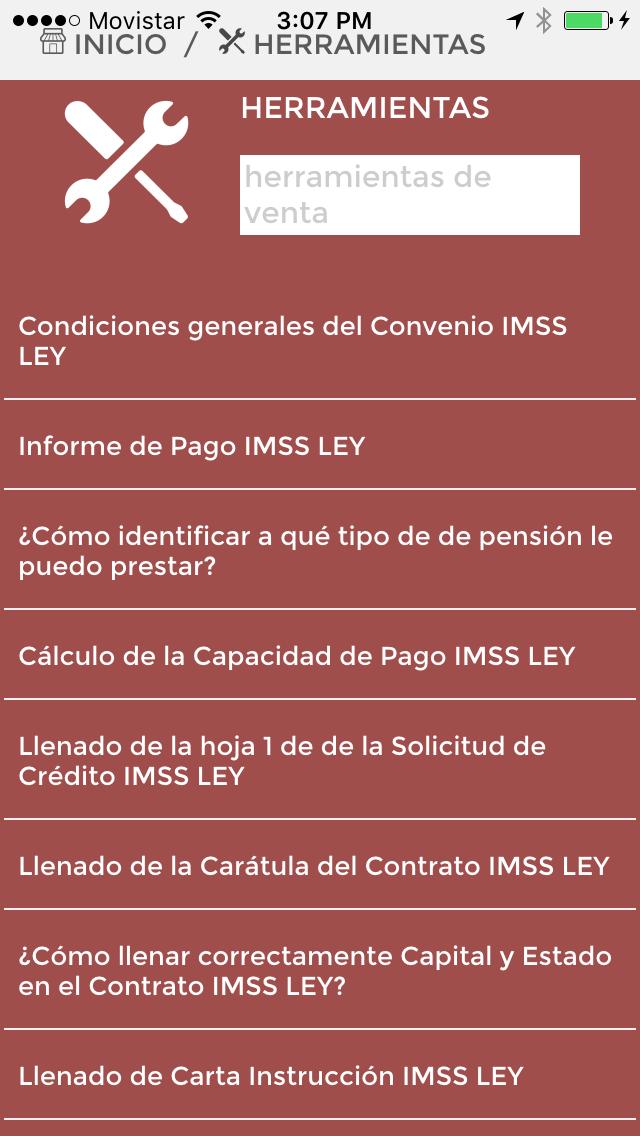
Task: View how to fill Capital y Estado
Action: click(320, 971)
